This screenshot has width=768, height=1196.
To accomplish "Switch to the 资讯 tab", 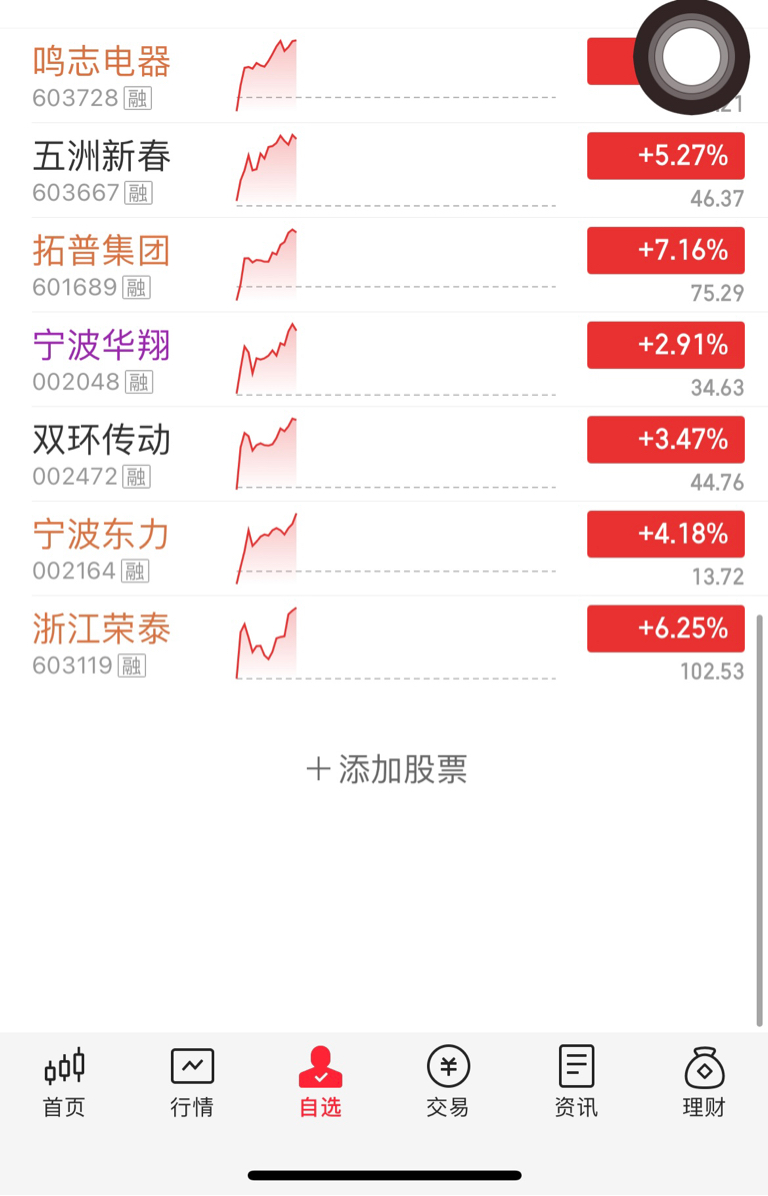I will (x=576, y=1082).
